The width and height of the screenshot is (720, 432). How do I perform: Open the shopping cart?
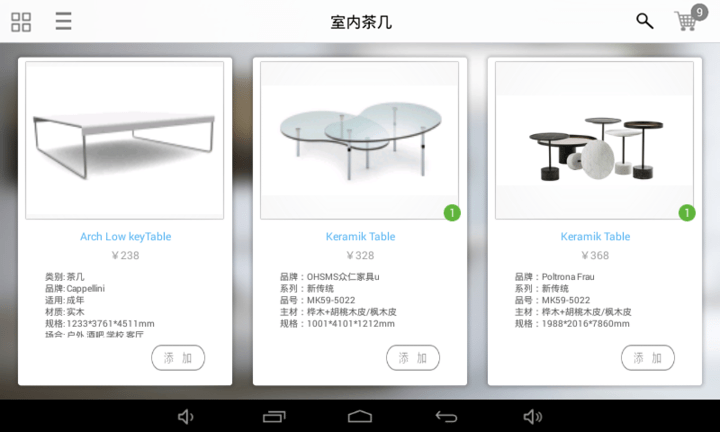click(x=688, y=21)
